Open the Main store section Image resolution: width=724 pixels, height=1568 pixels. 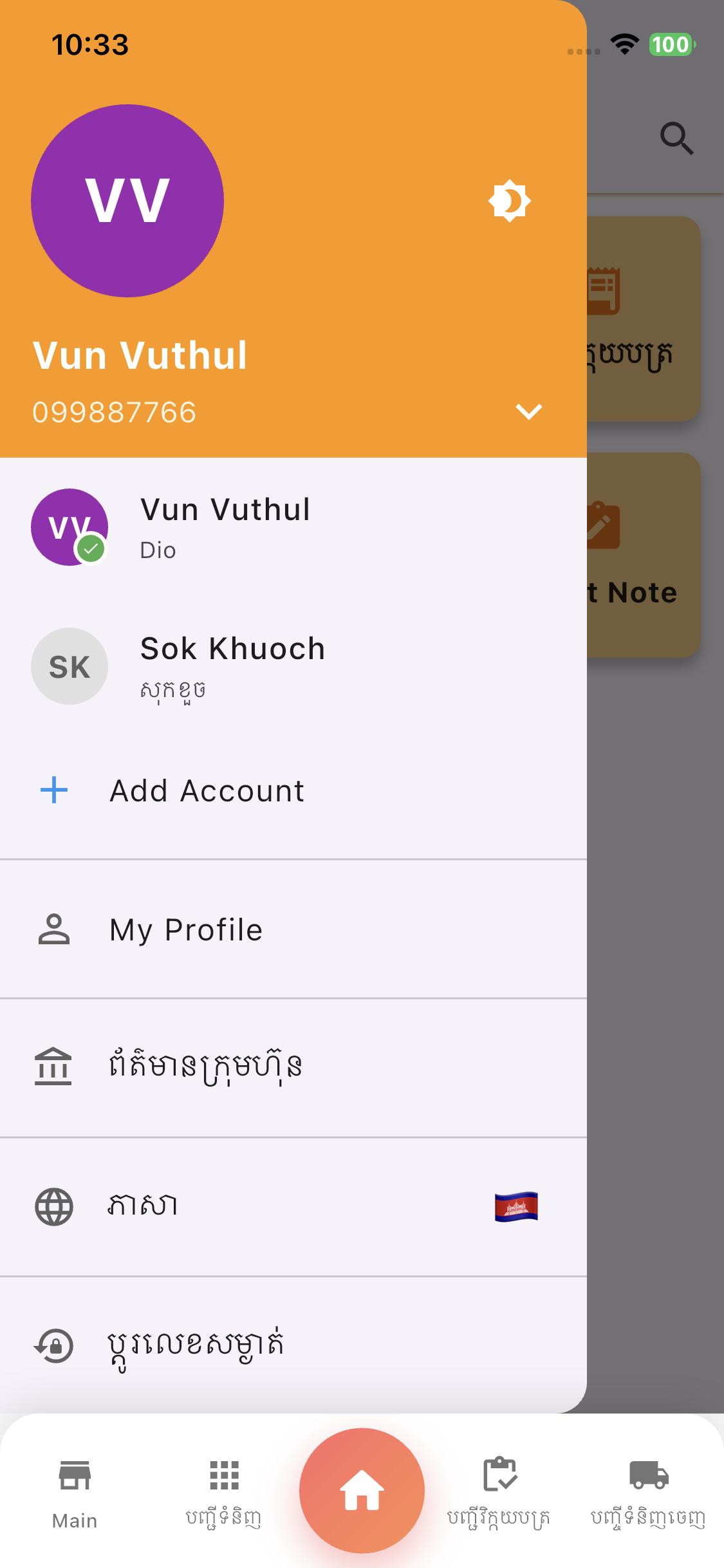(x=73, y=1493)
